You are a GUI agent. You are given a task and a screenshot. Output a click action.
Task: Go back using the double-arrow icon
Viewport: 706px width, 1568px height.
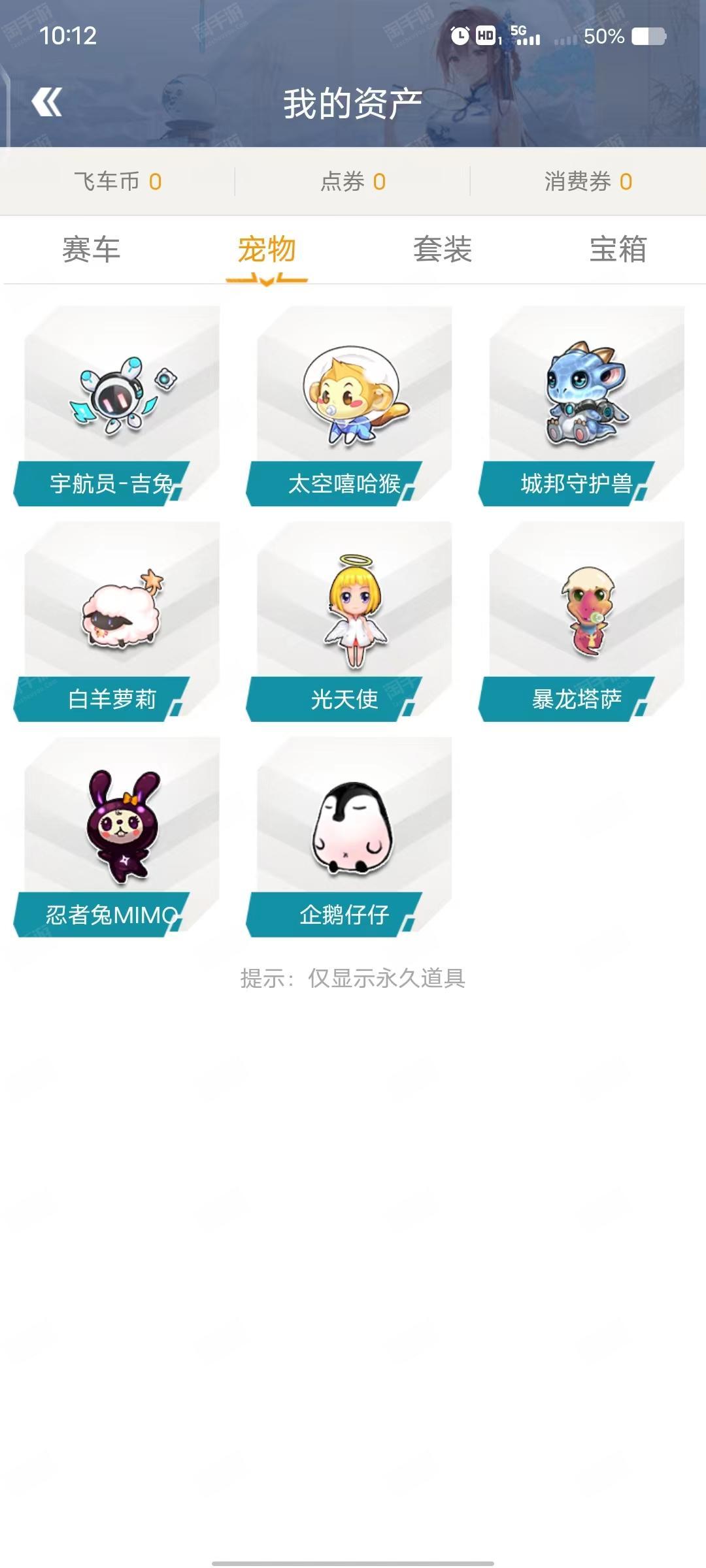[x=47, y=103]
